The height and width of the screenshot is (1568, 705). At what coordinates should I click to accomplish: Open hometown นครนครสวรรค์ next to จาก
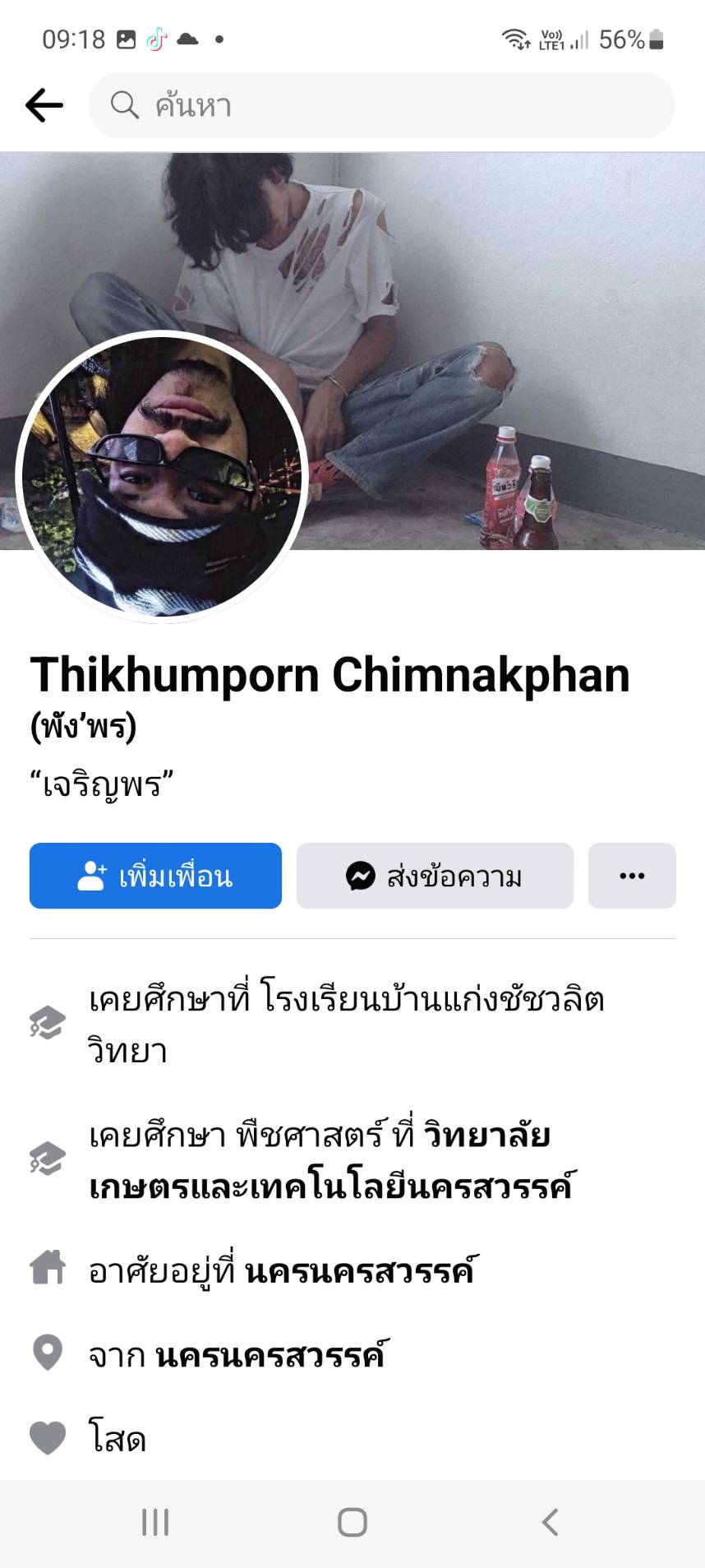point(272,1355)
